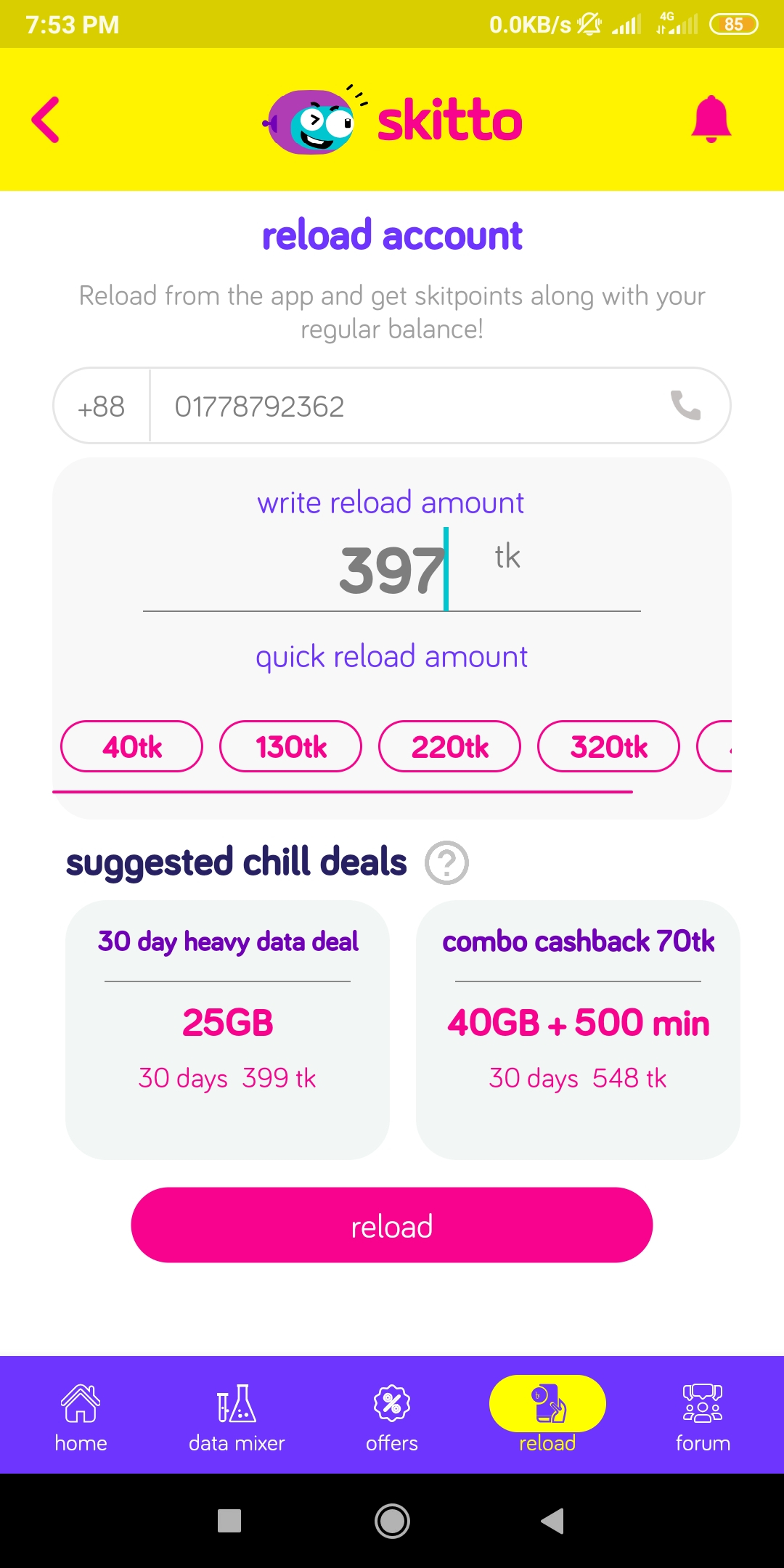Go to the forum tab
The height and width of the screenshot is (1568, 784).
(x=703, y=1418)
